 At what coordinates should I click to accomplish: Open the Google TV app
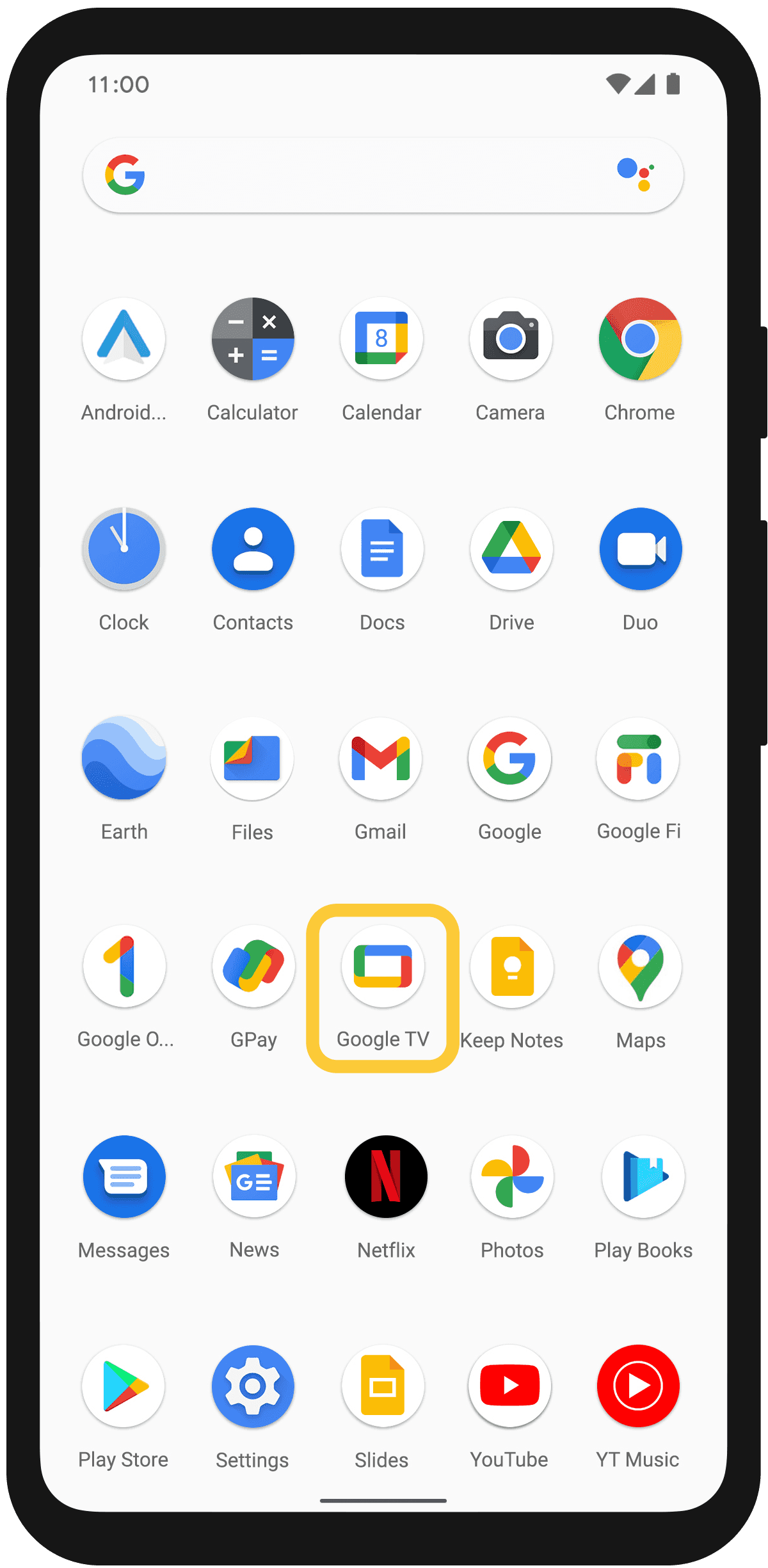[383, 966]
